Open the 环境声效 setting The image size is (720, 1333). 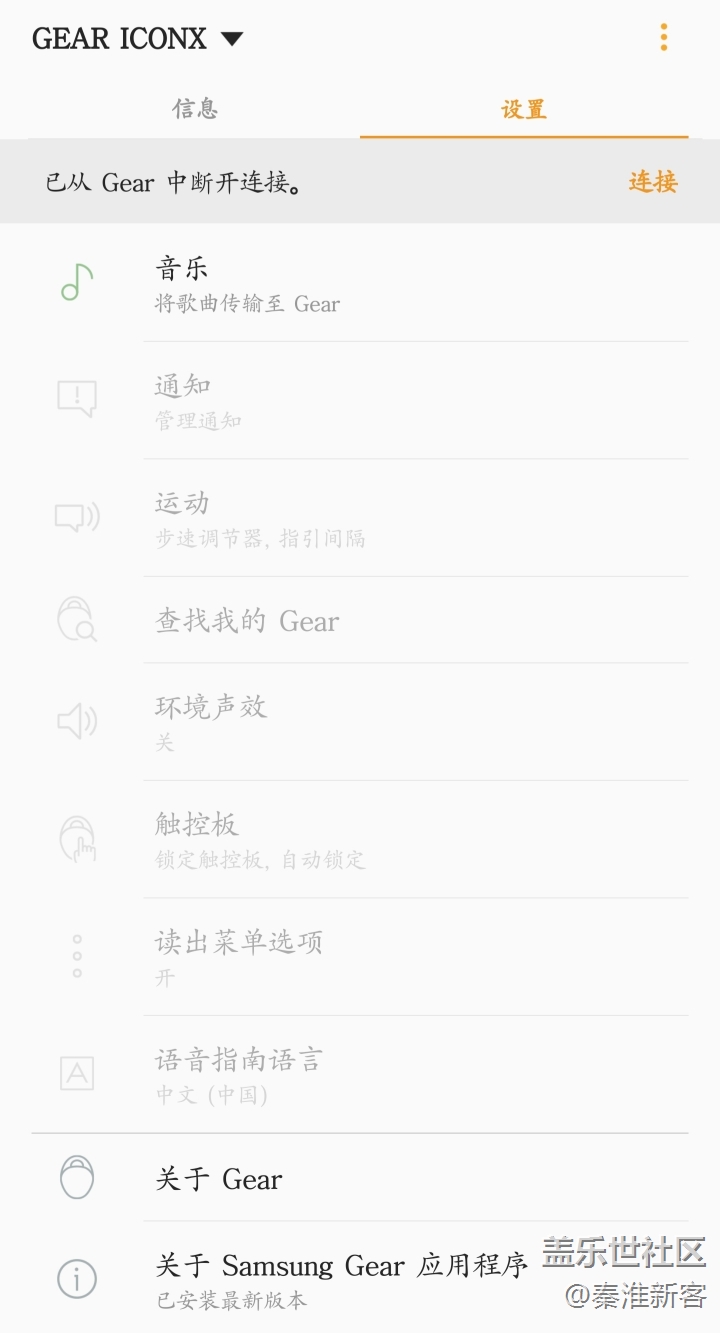(360, 722)
